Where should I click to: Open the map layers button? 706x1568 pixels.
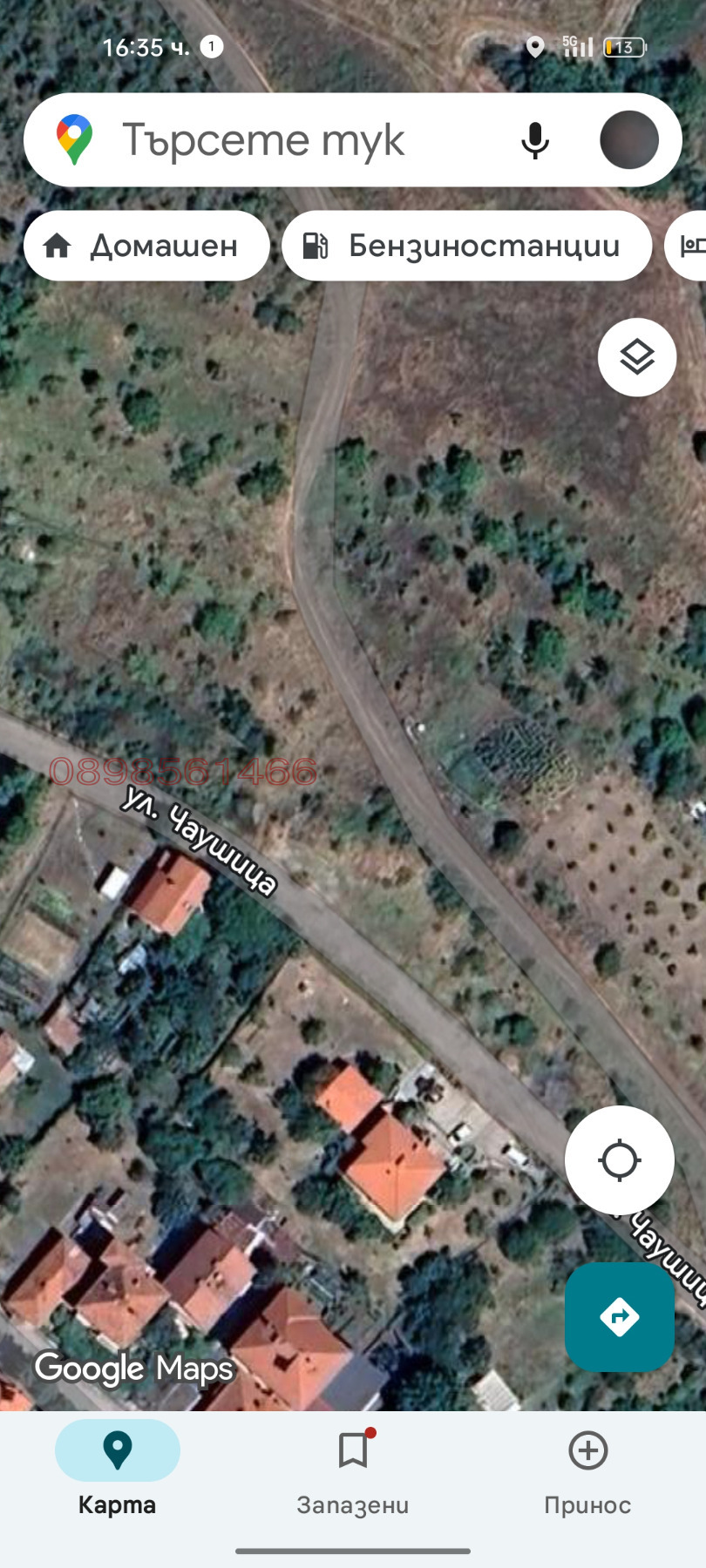coord(637,357)
